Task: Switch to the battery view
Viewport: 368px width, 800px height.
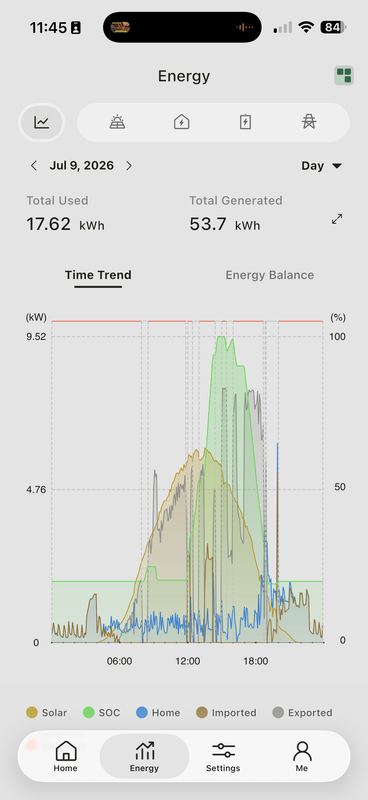Action: (246, 122)
